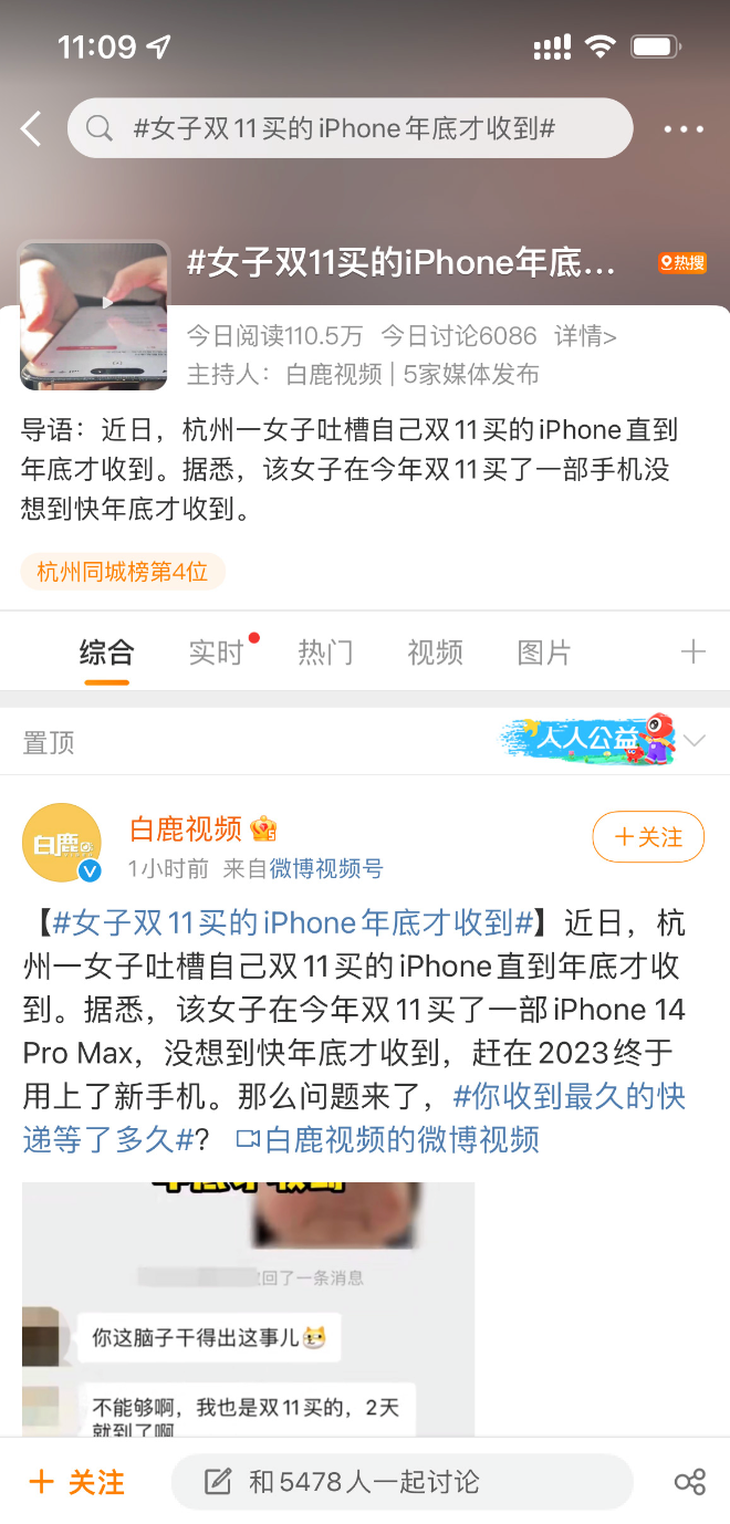Image resolution: width=730 pixels, height=1524 pixels.
Task: Go back using the top-left arrow
Action: point(32,129)
